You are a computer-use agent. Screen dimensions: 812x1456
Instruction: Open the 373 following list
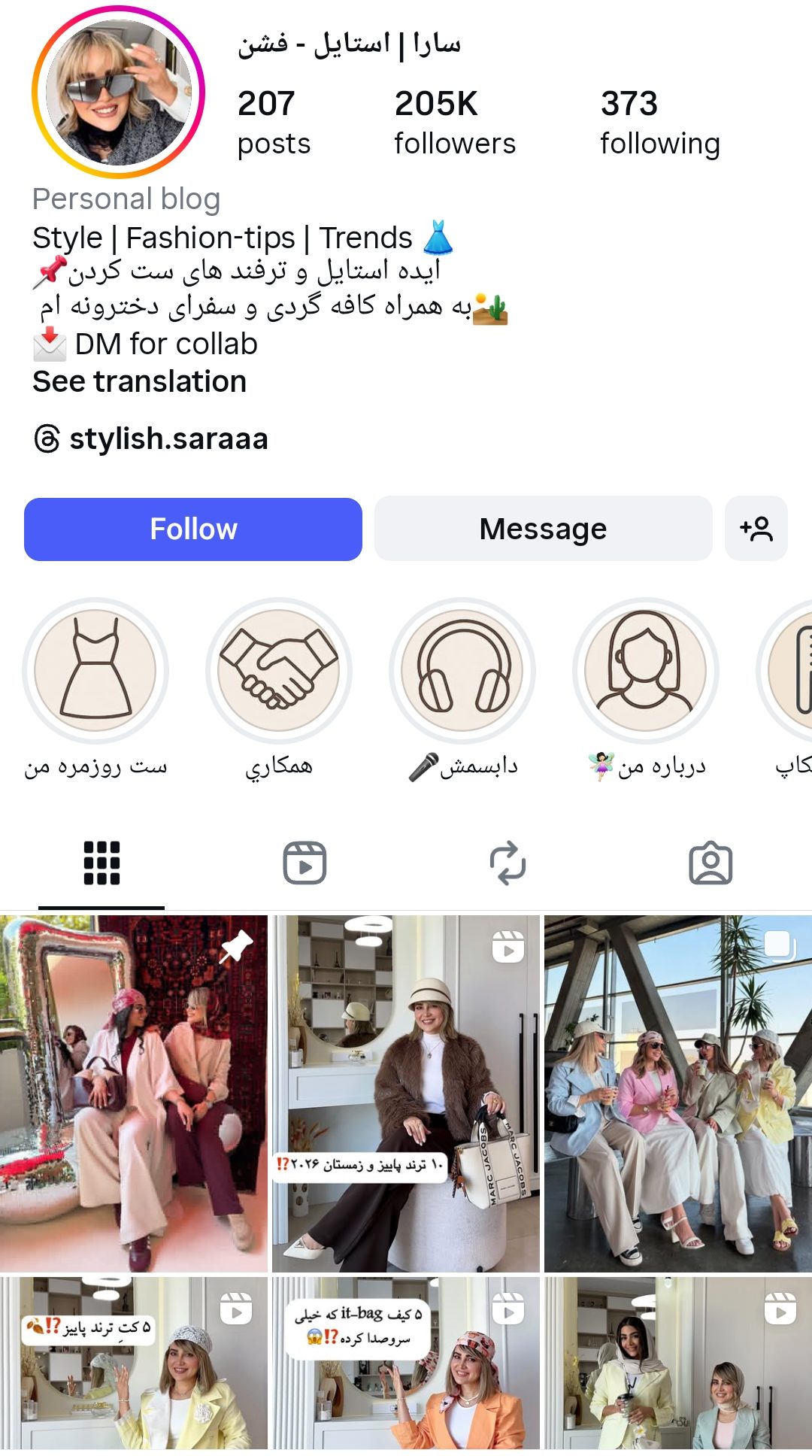659,123
